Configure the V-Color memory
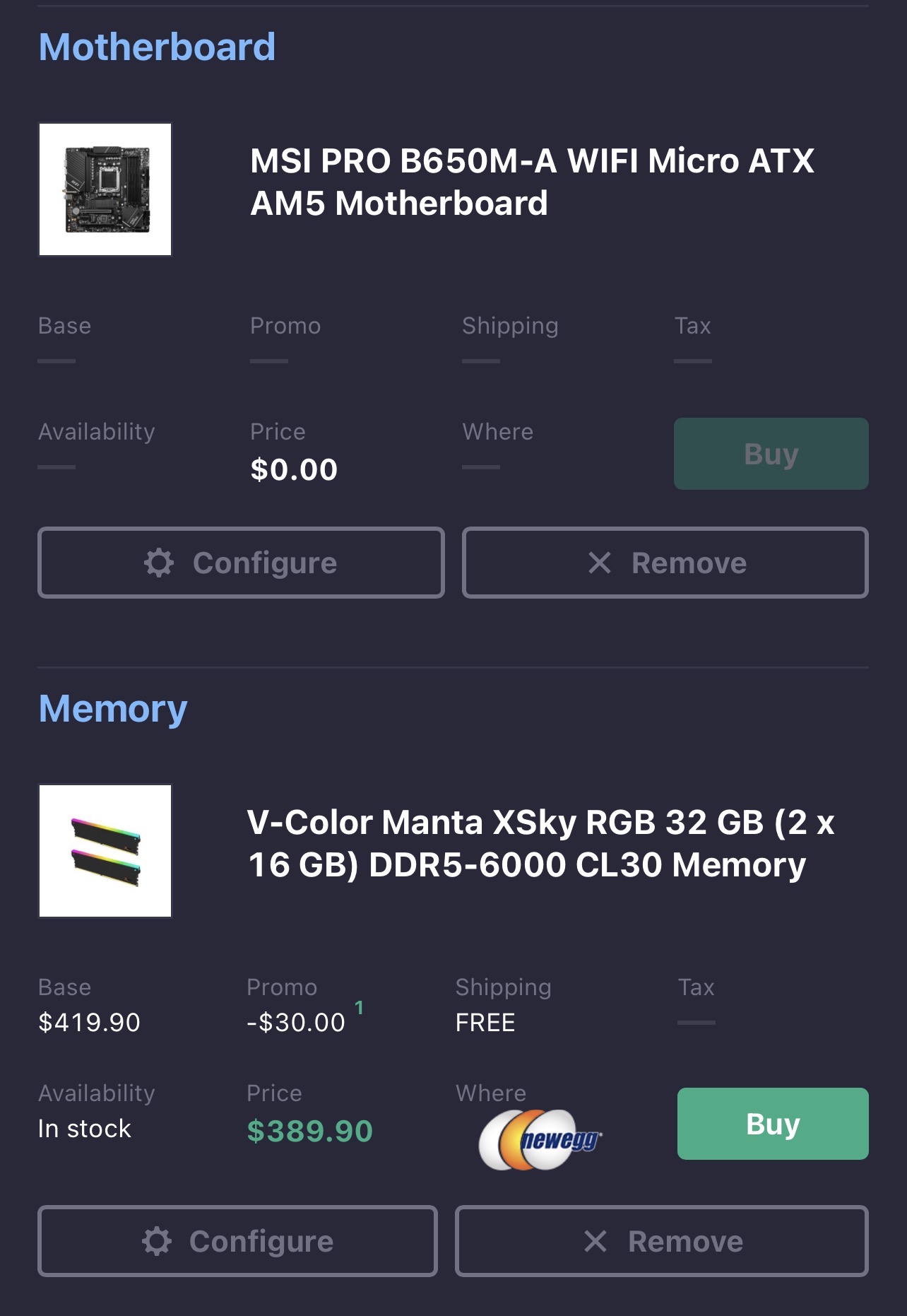 click(237, 1241)
